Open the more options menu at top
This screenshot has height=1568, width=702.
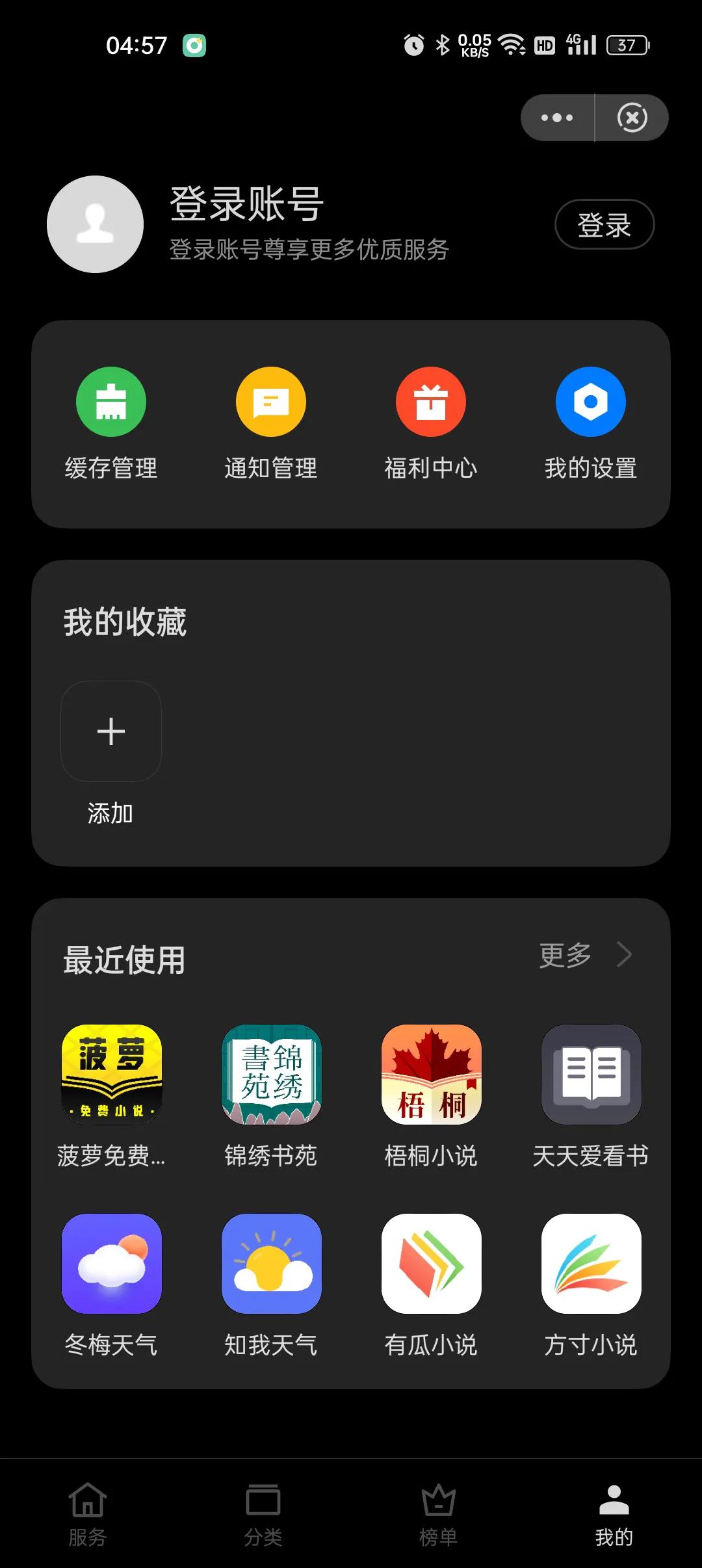556,117
